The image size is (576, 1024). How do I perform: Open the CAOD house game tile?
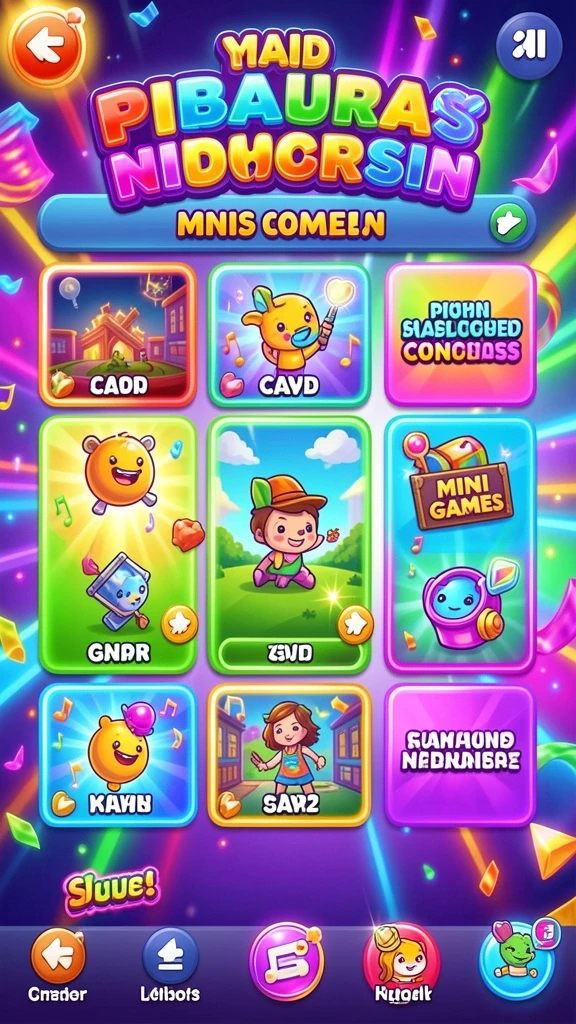[118, 335]
